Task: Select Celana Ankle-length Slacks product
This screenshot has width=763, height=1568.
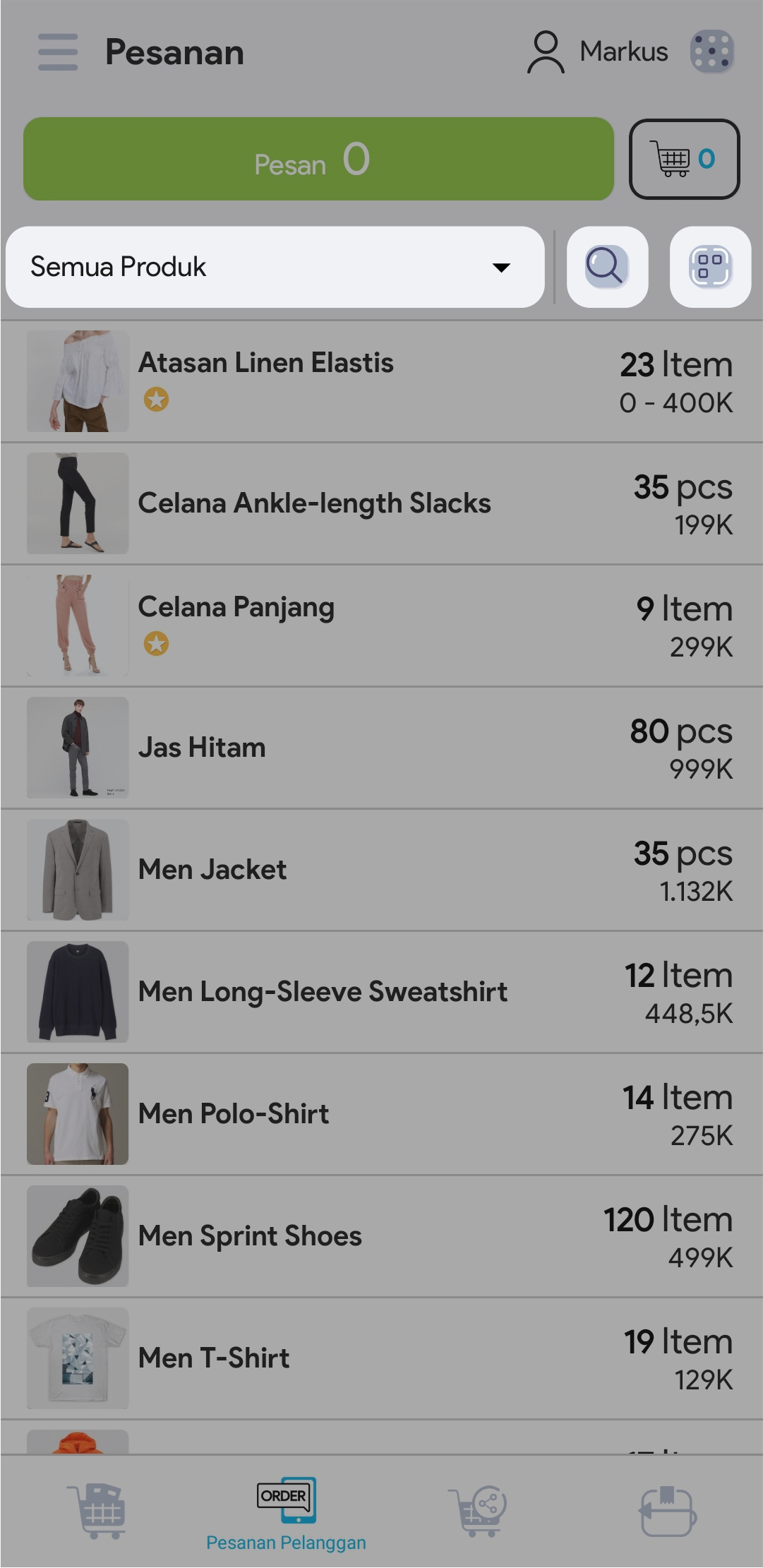Action: pyautogui.click(x=381, y=503)
